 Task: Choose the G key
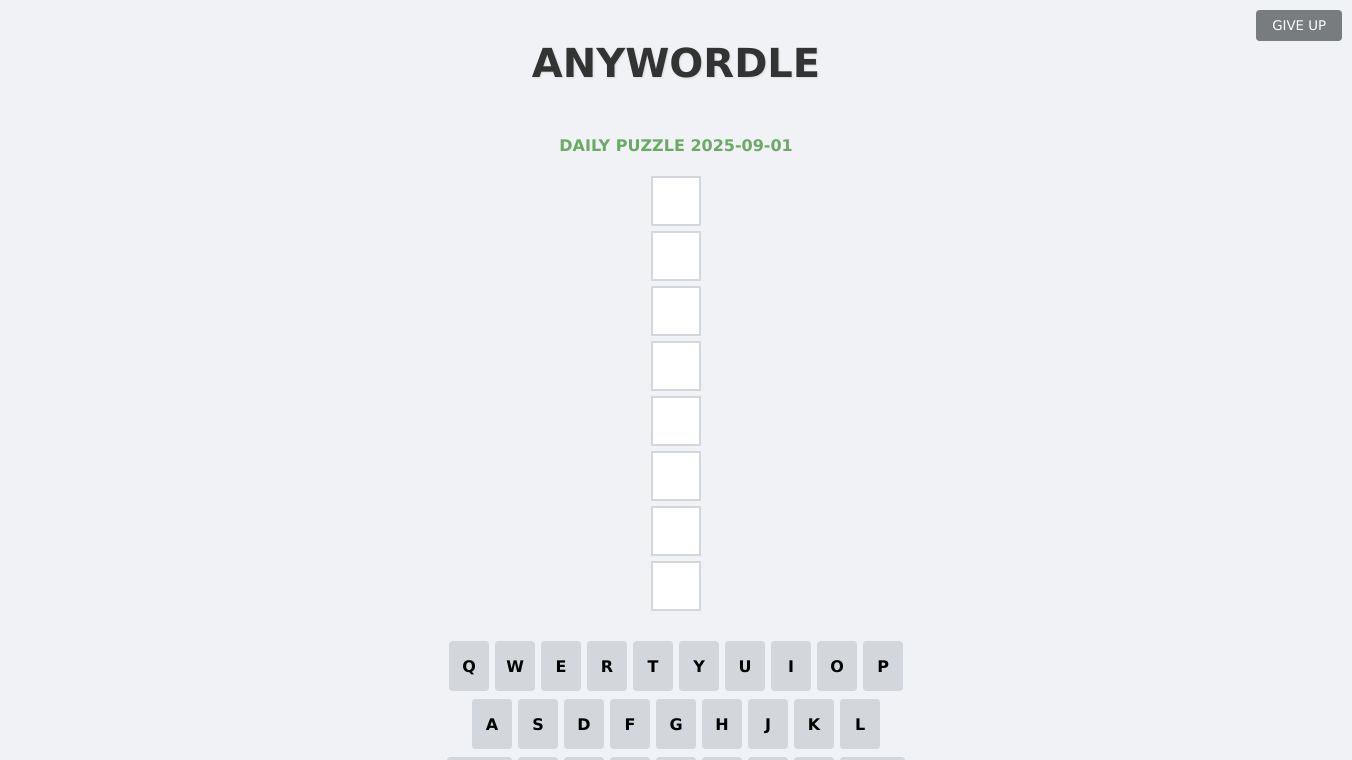[x=676, y=724]
